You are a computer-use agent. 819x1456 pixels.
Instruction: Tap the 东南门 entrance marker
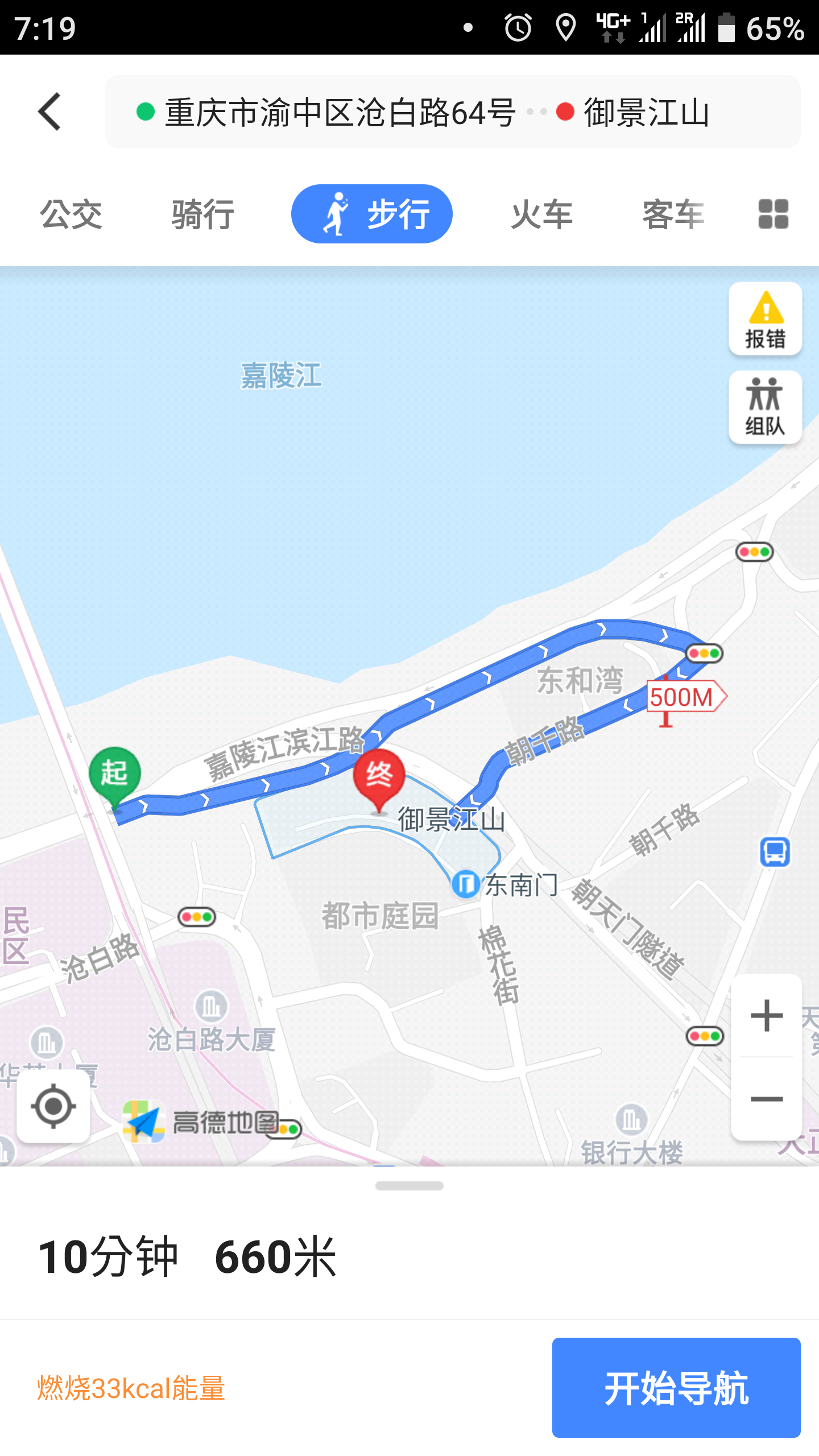coord(466,884)
